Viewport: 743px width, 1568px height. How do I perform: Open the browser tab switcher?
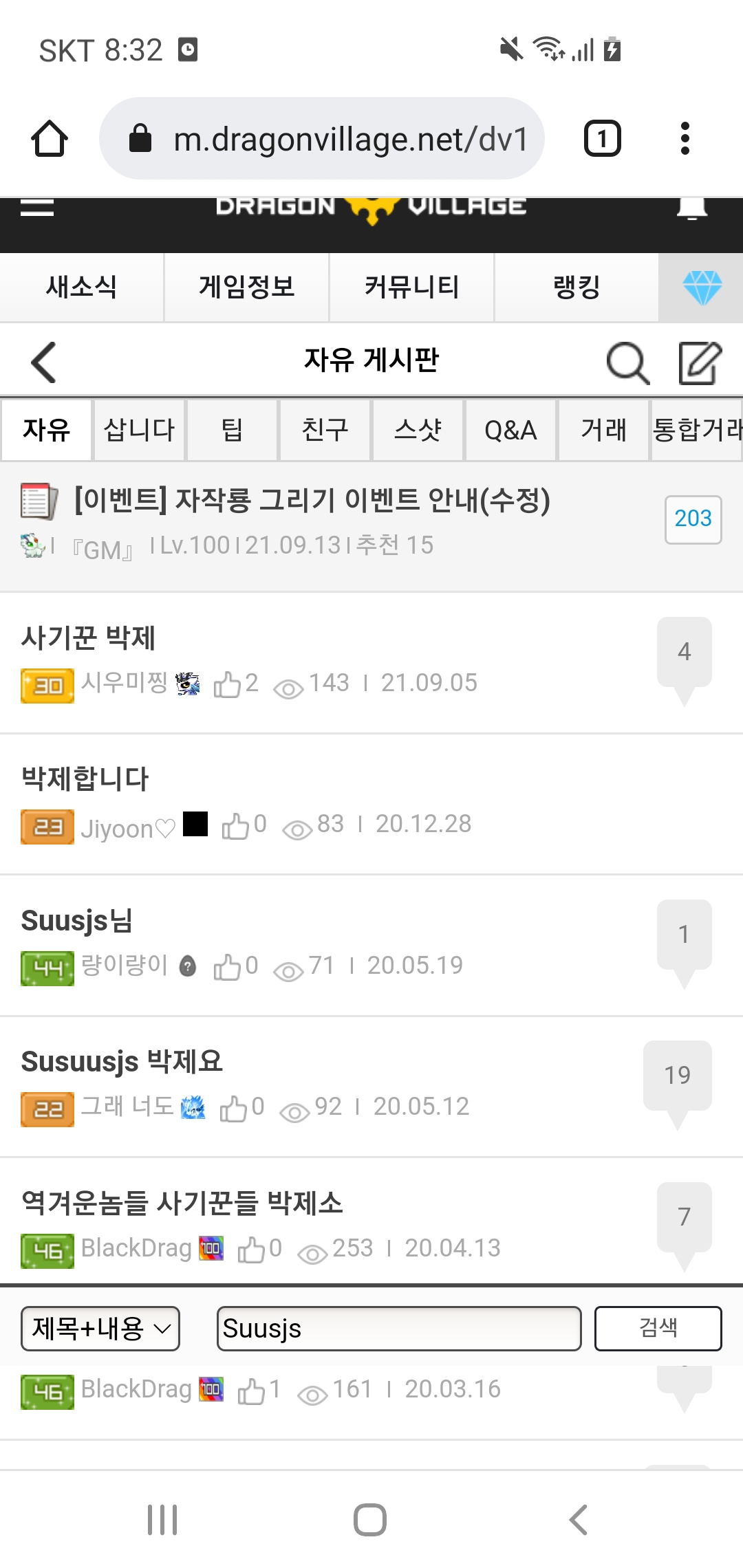(x=602, y=139)
